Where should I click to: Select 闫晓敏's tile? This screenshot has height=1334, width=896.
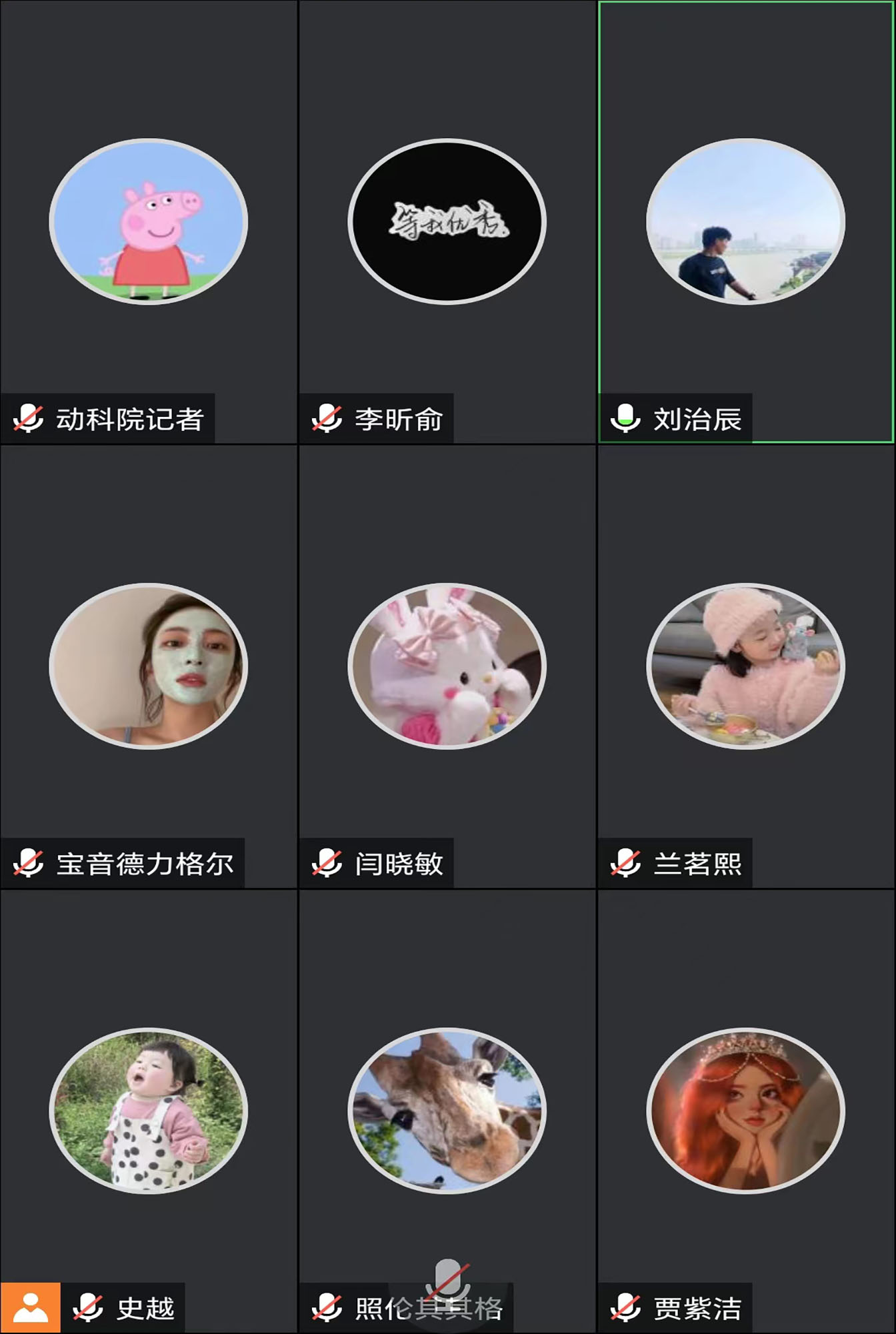click(447, 666)
